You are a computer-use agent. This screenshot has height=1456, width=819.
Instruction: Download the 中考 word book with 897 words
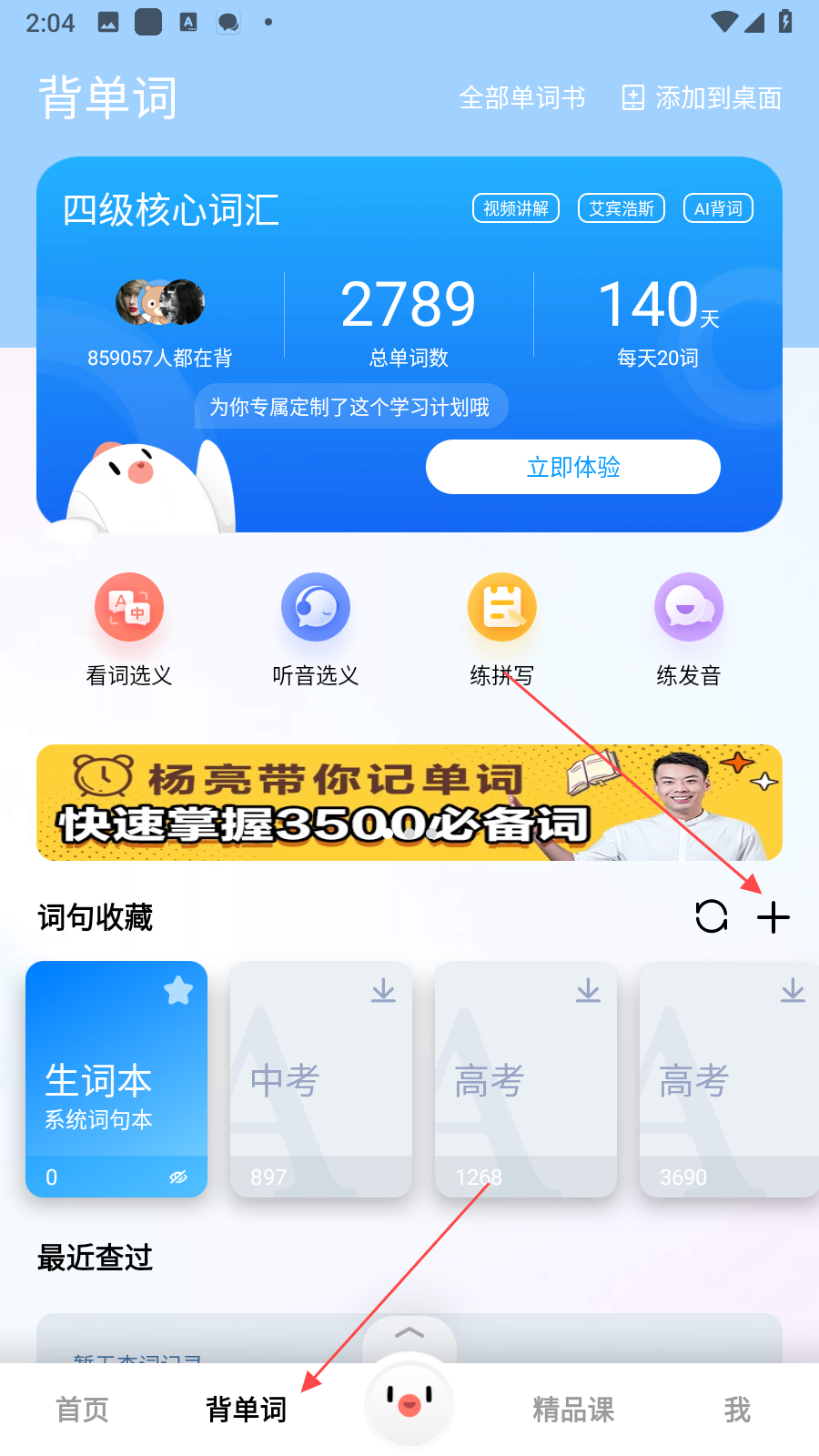click(383, 991)
